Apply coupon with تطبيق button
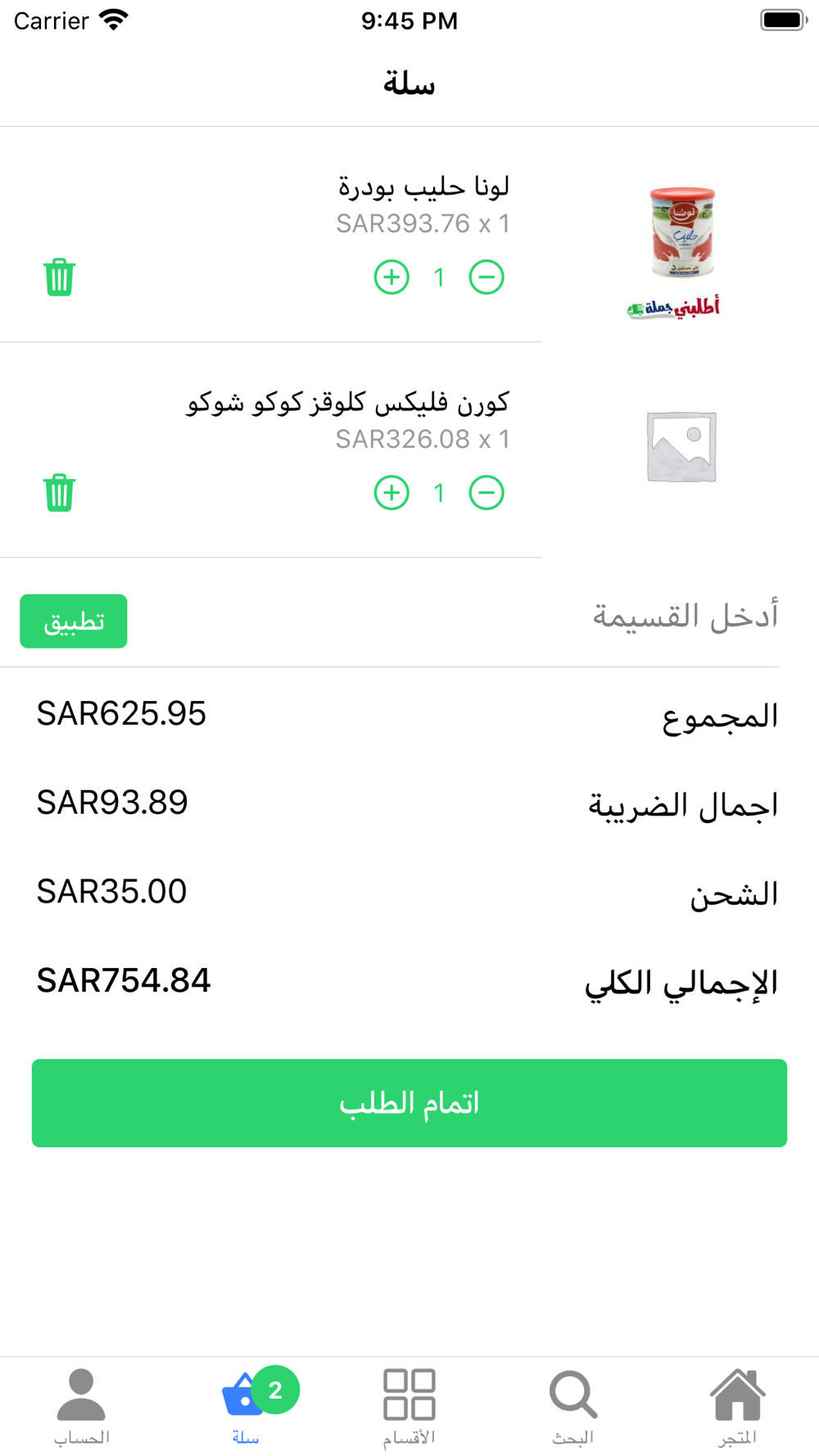This screenshot has height=1456, width=819. pos(74,622)
